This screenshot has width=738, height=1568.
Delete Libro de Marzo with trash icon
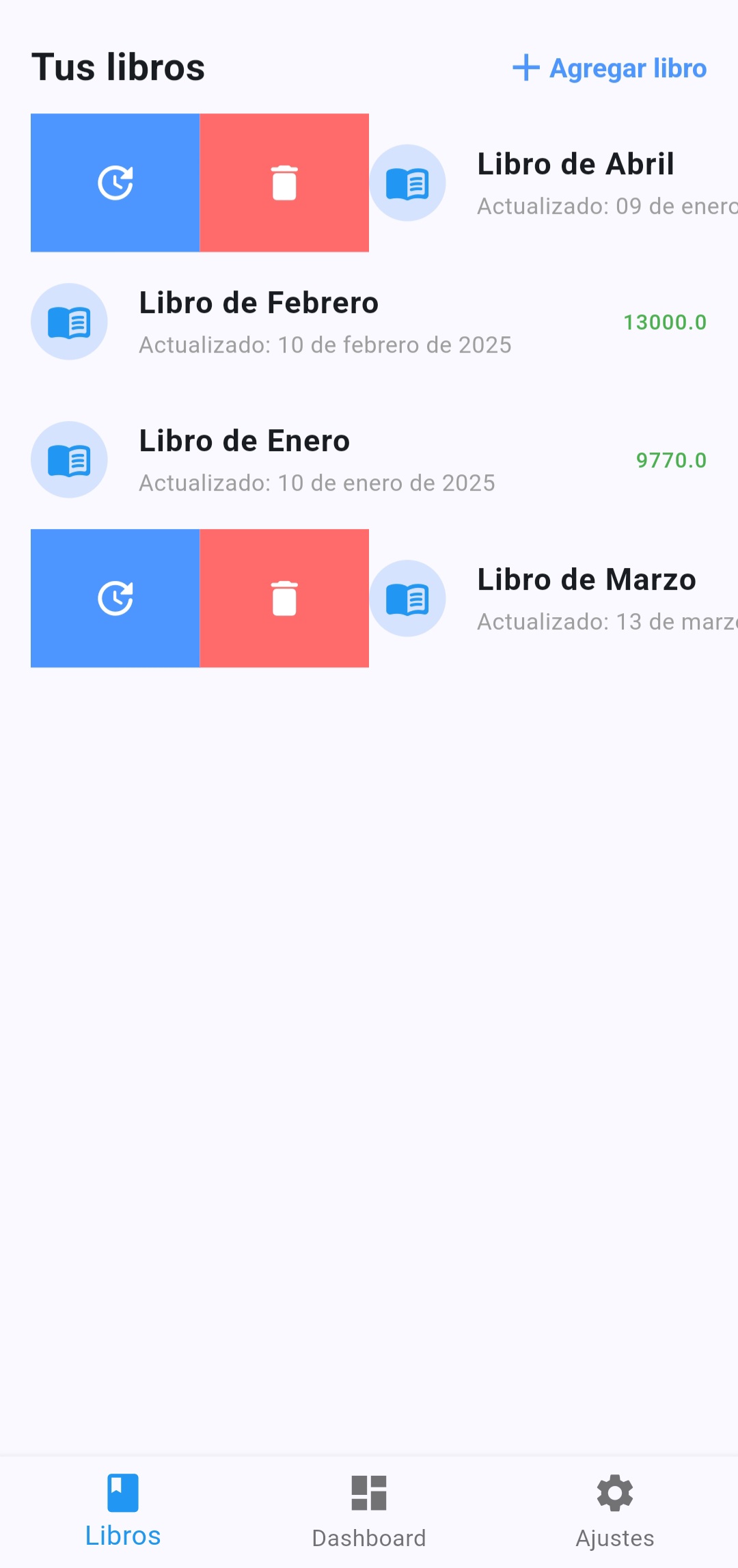(284, 598)
